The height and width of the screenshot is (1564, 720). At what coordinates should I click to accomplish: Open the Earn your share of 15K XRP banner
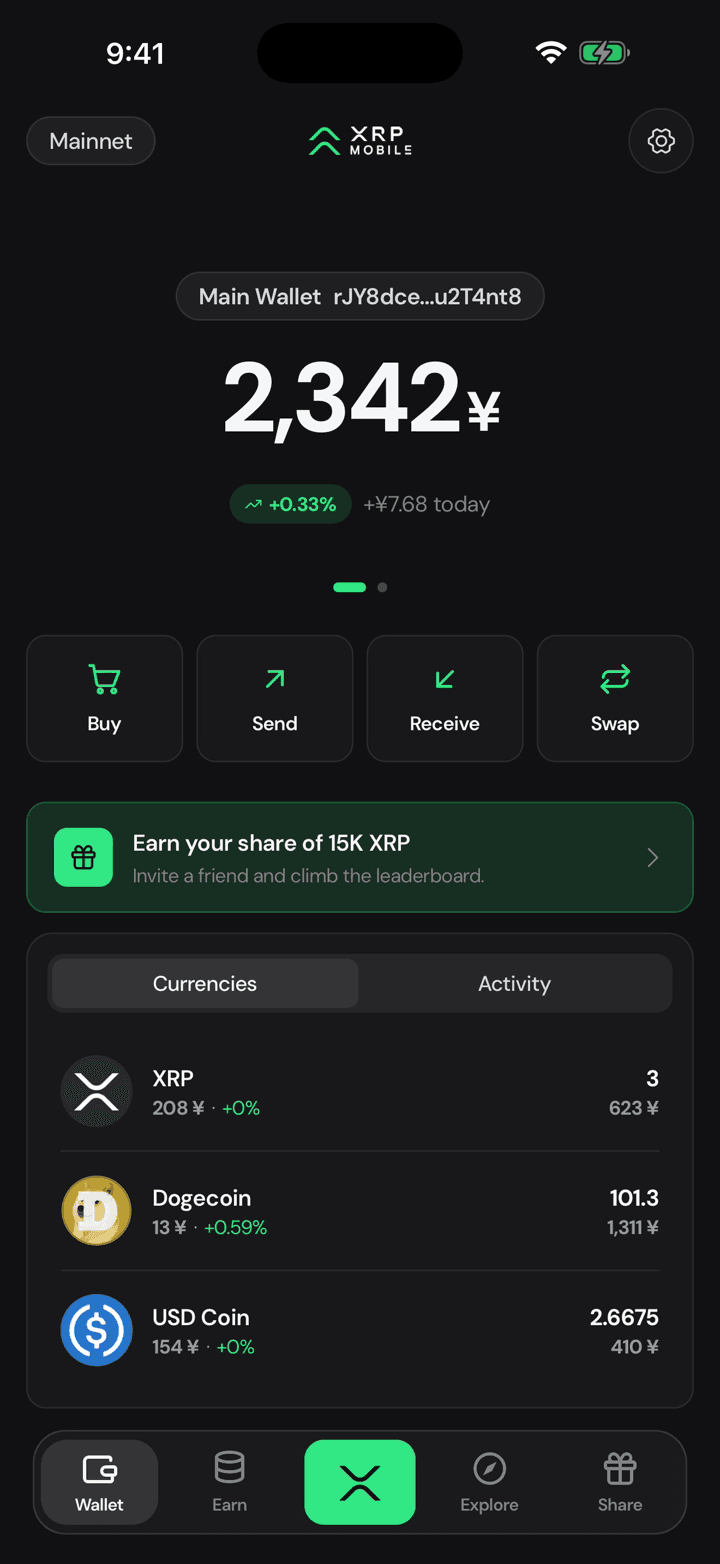click(360, 857)
